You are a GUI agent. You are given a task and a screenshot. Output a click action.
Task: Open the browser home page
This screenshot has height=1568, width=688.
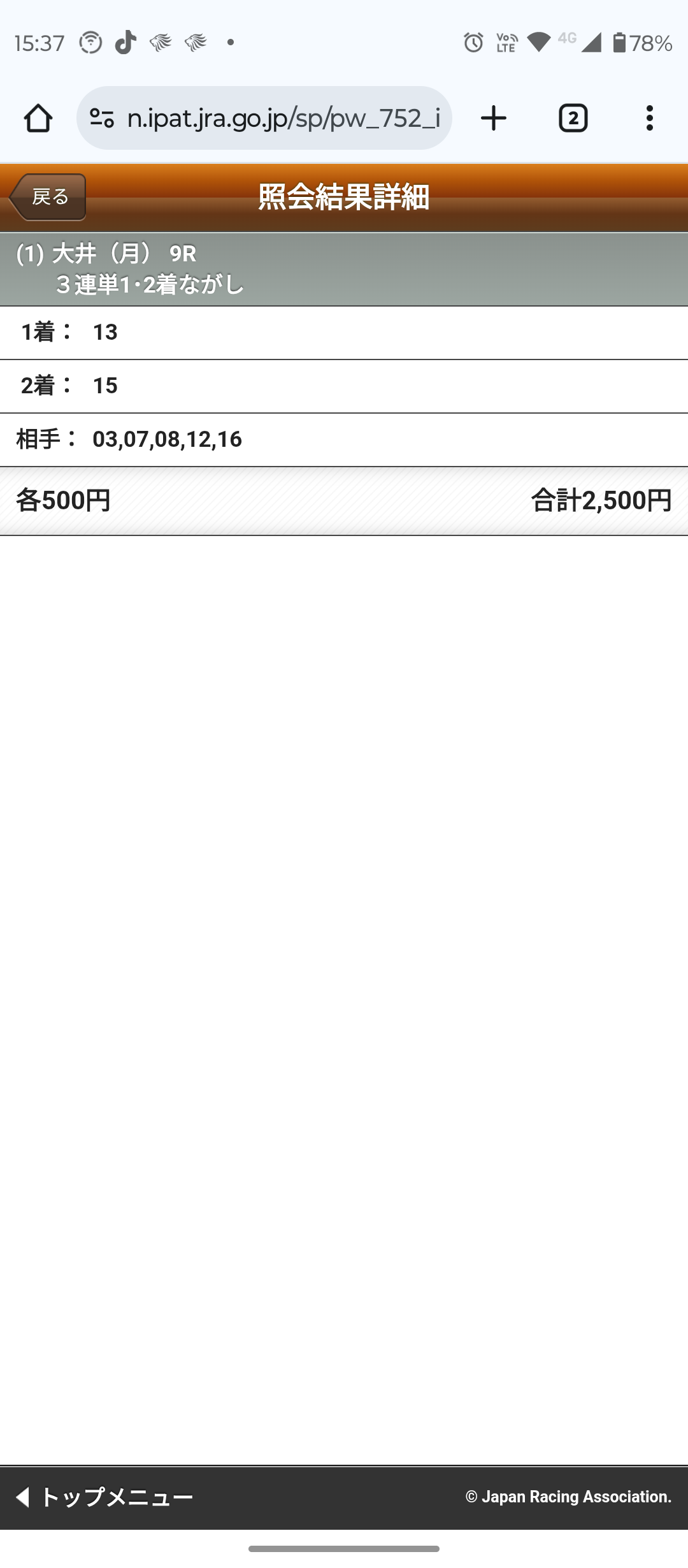(38, 118)
